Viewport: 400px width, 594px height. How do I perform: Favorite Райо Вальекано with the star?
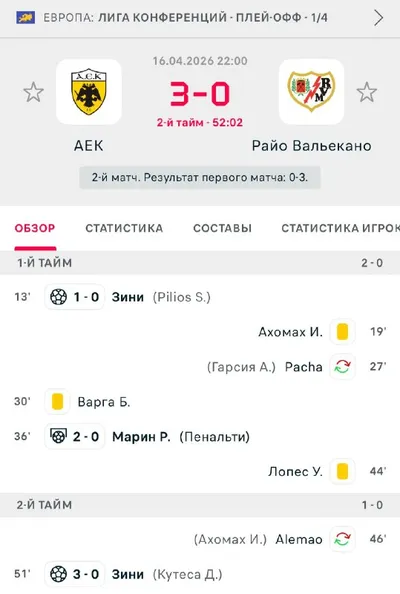(x=367, y=92)
